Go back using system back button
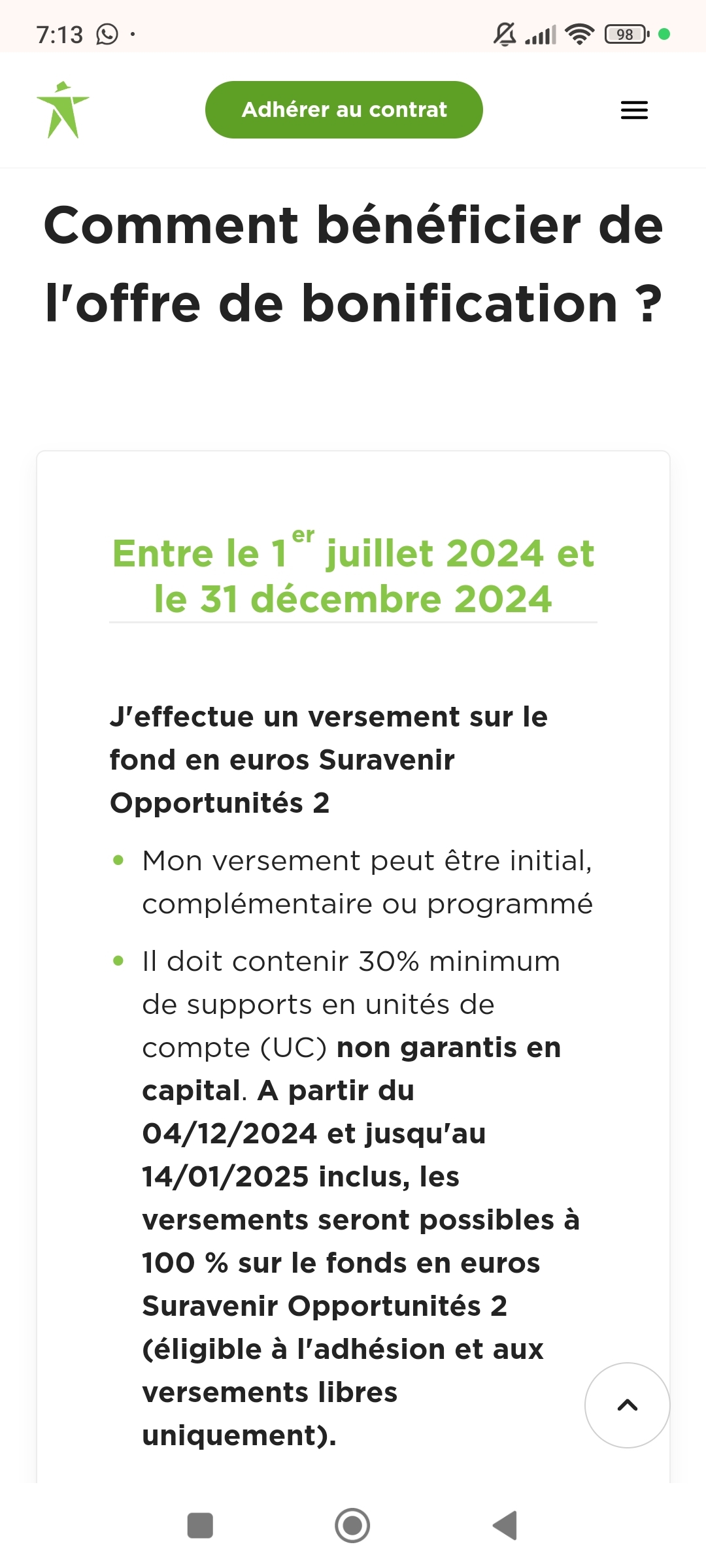The height and width of the screenshot is (1568, 706). [505, 1526]
